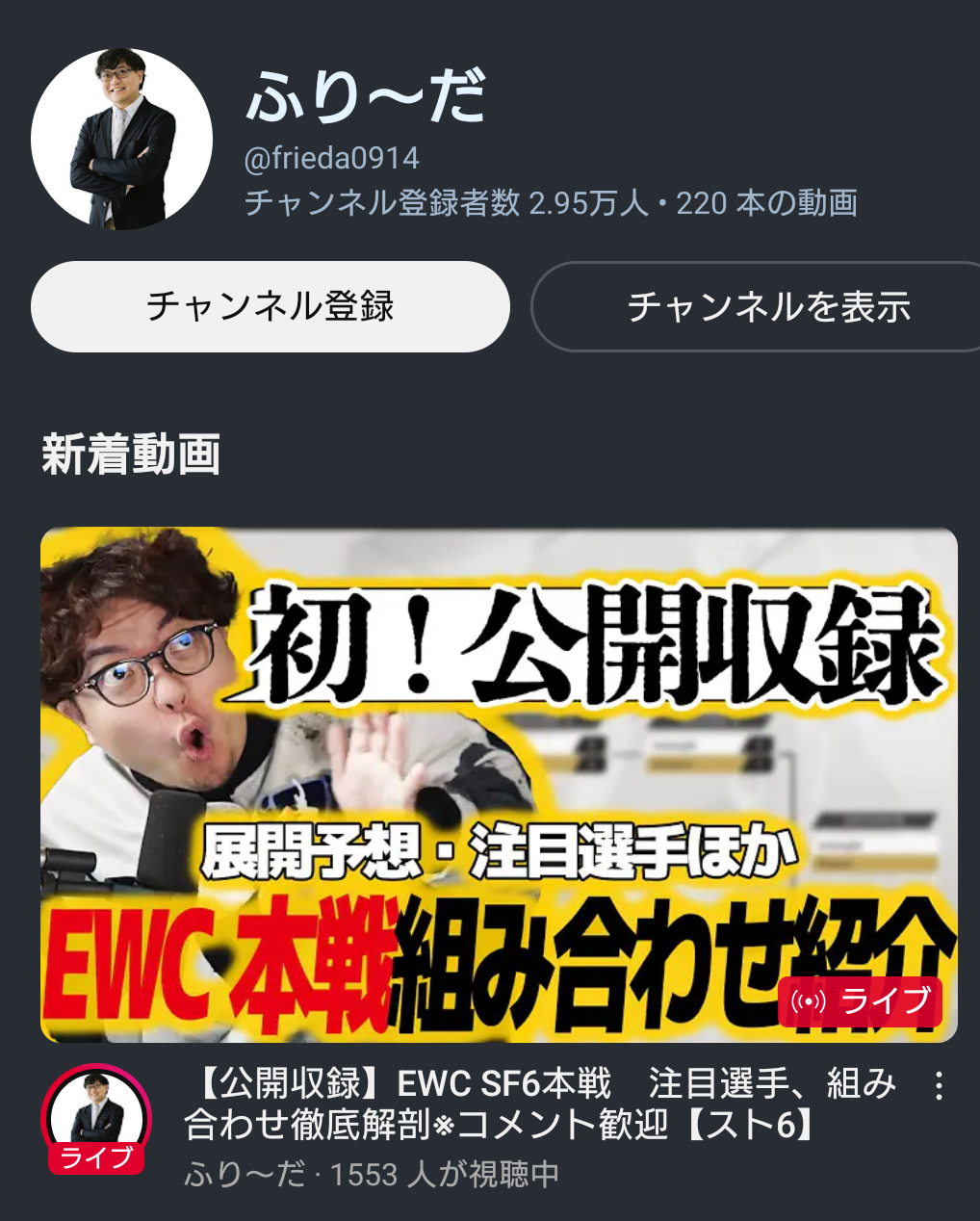The image size is (980, 1221).
Task: Open the overflow menu for the 公開収録 video
Action: tap(939, 1086)
